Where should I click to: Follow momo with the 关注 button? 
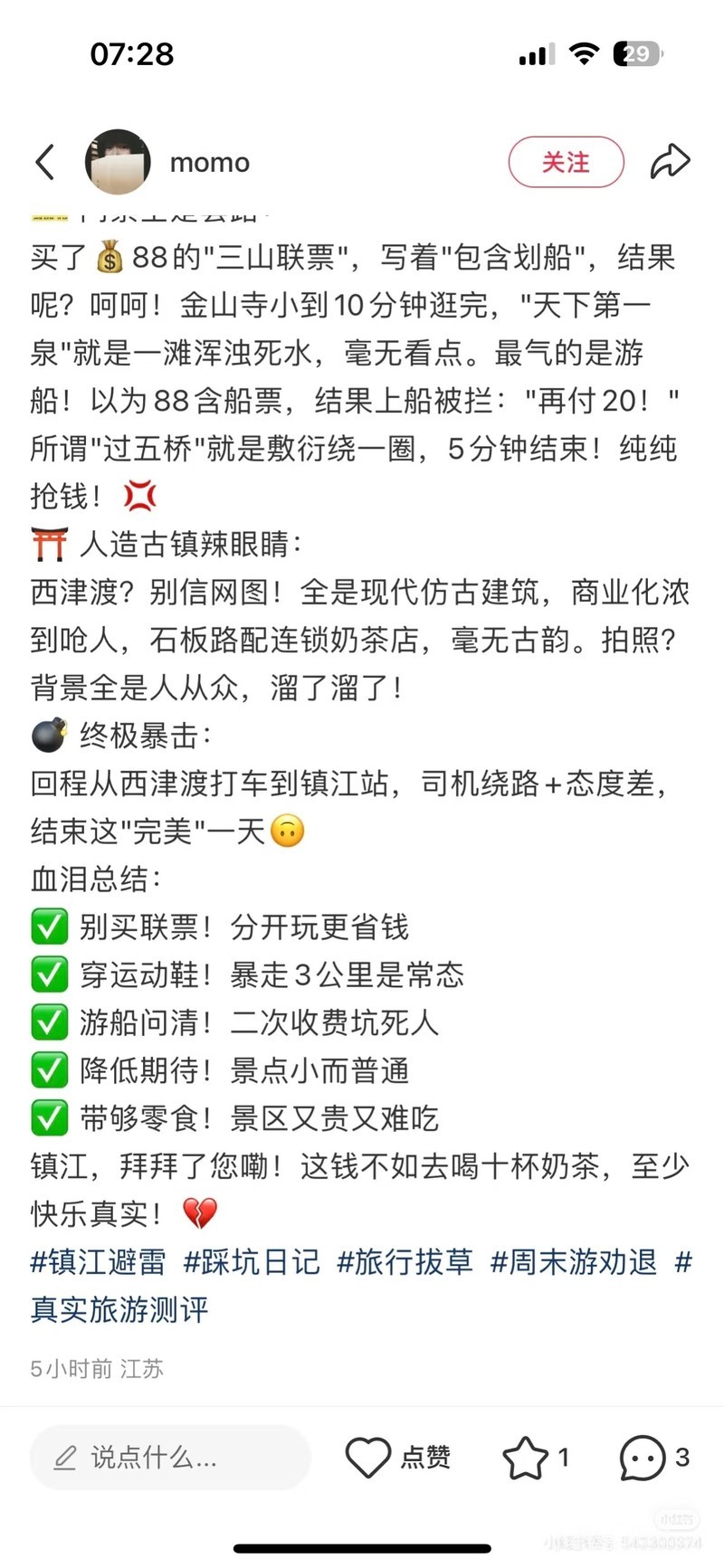click(566, 162)
